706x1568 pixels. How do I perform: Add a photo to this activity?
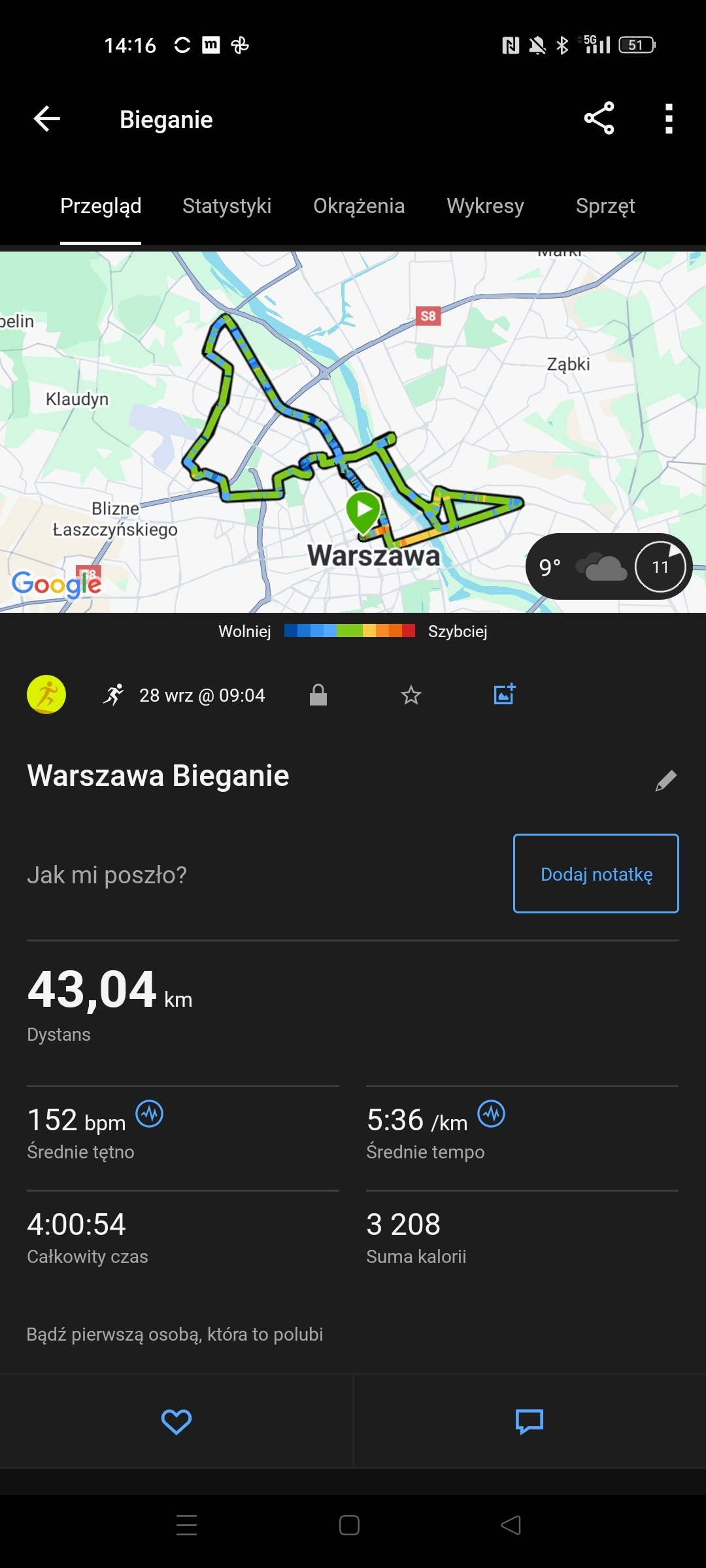tap(504, 694)
